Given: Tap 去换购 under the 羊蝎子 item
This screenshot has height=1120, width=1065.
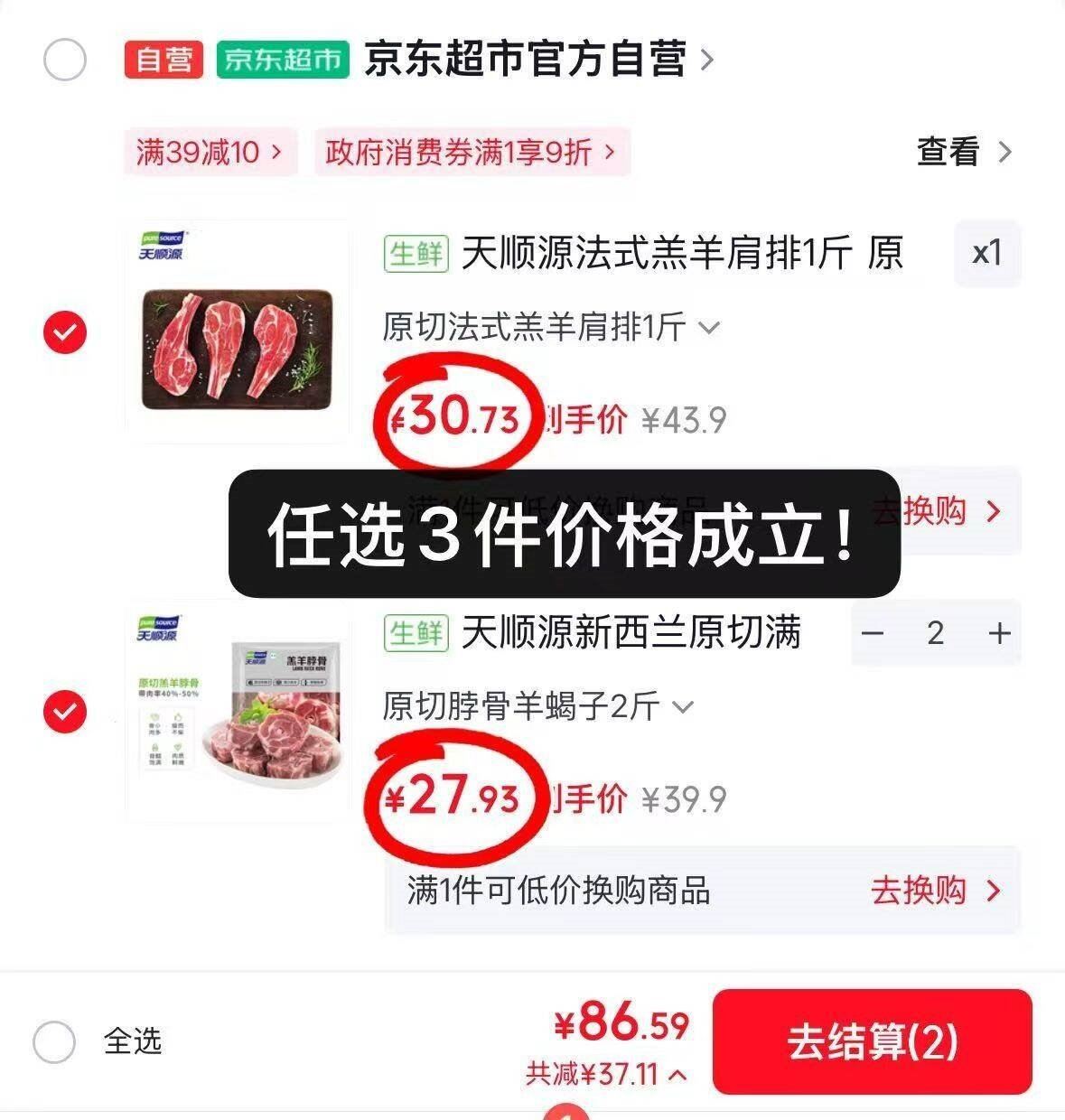Looking at the screenshot, I should coord(936,891).
